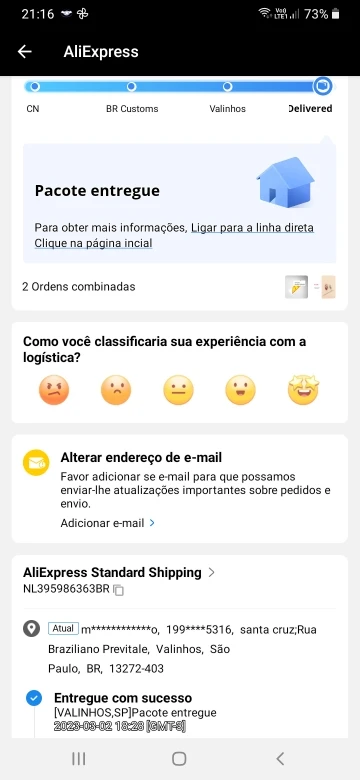Screen dimensions: 360x780
Task: Choose the smiling face rating
Action: pyautogui.click(x=240, y=390)
